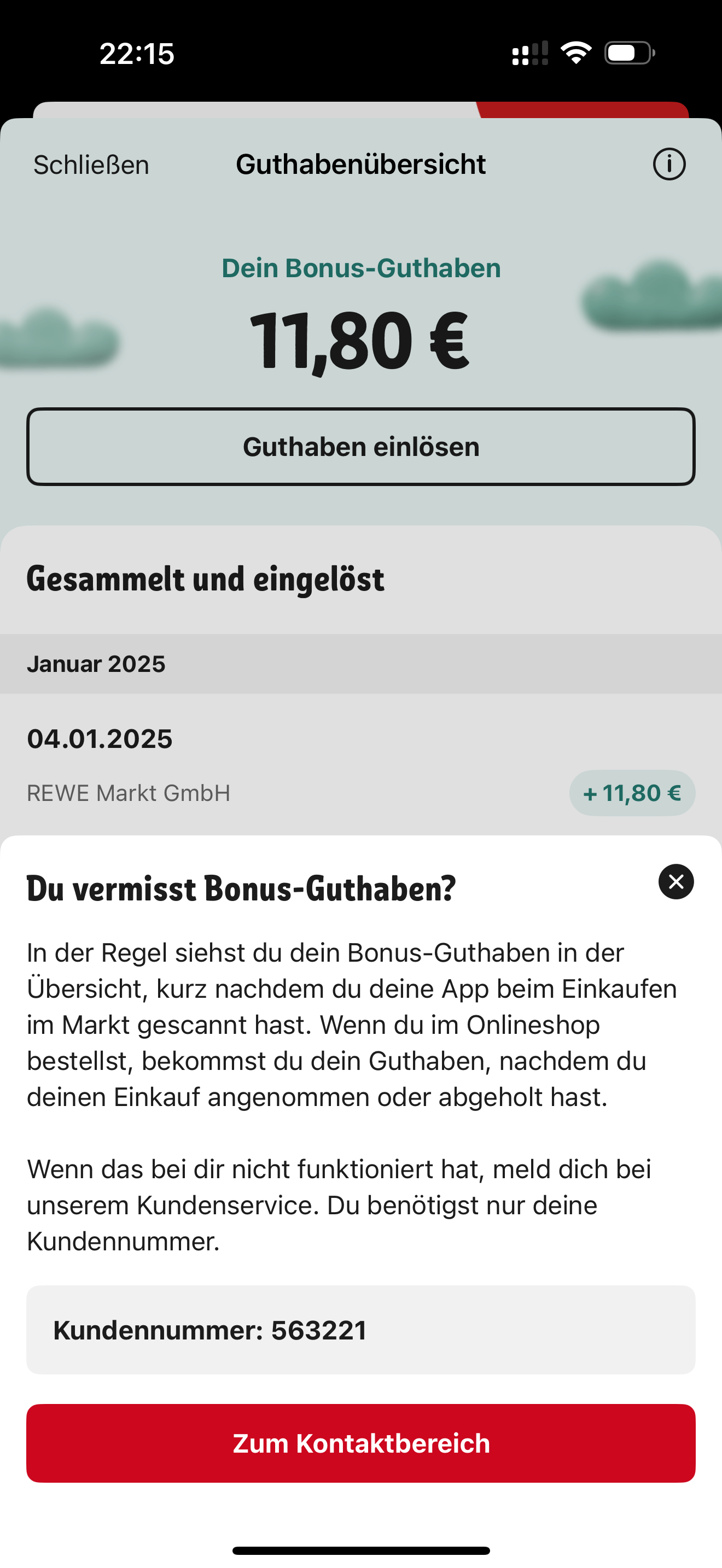
Task: Open the info icon in the header
Action: pyautogui.click(x=669, y=165)
